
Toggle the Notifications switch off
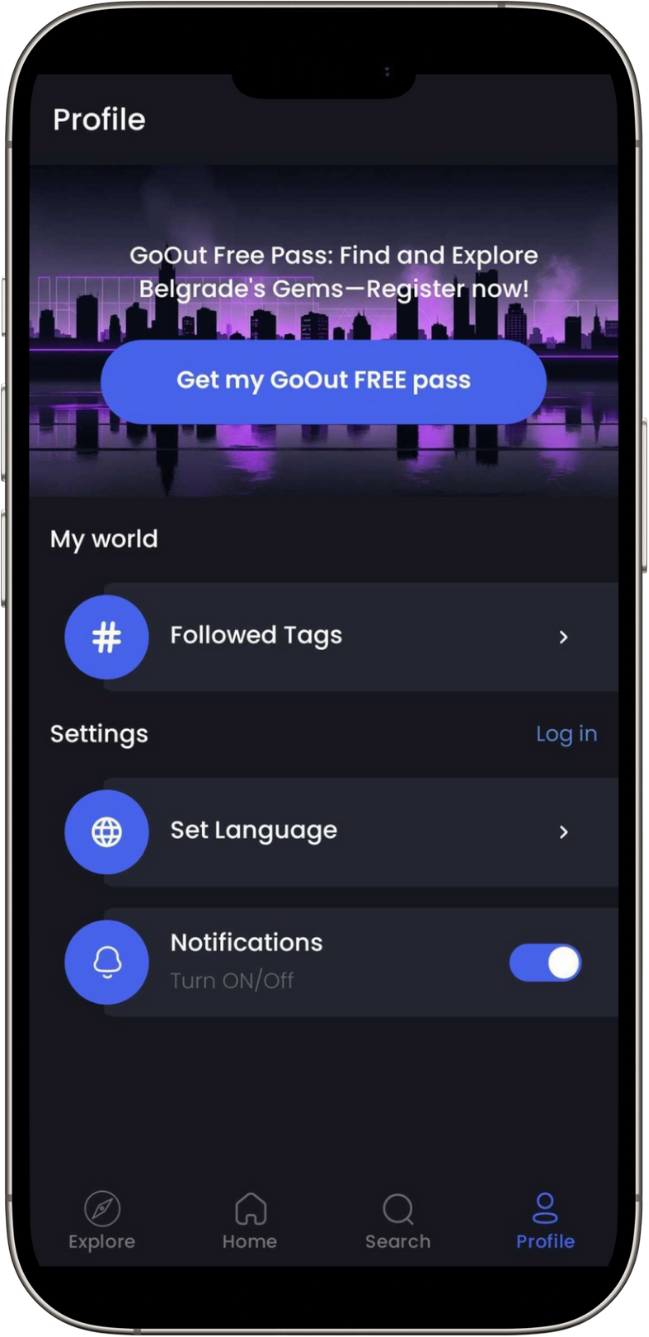(x=545, y=963)
